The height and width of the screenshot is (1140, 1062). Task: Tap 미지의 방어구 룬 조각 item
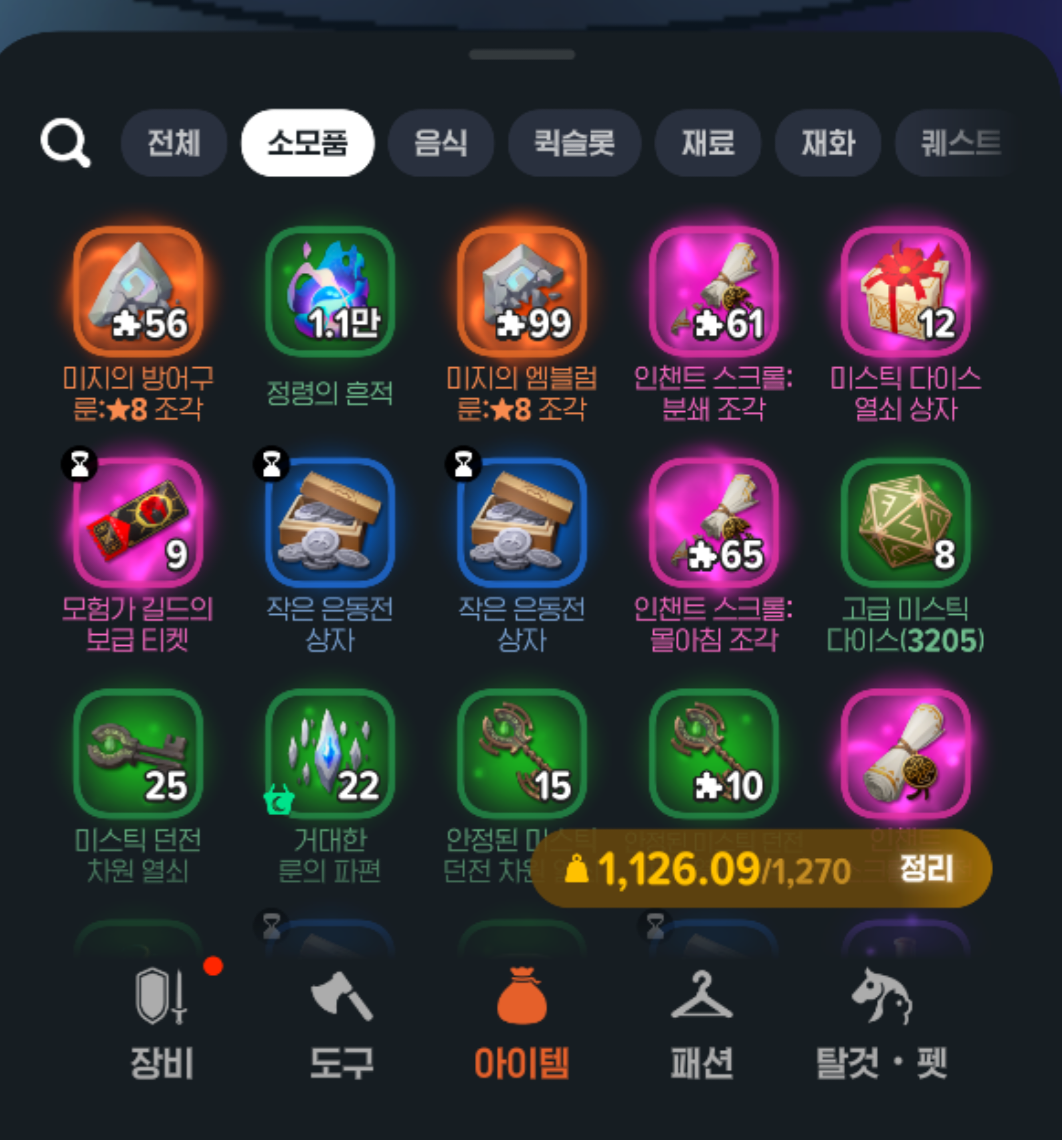(138, 292)
